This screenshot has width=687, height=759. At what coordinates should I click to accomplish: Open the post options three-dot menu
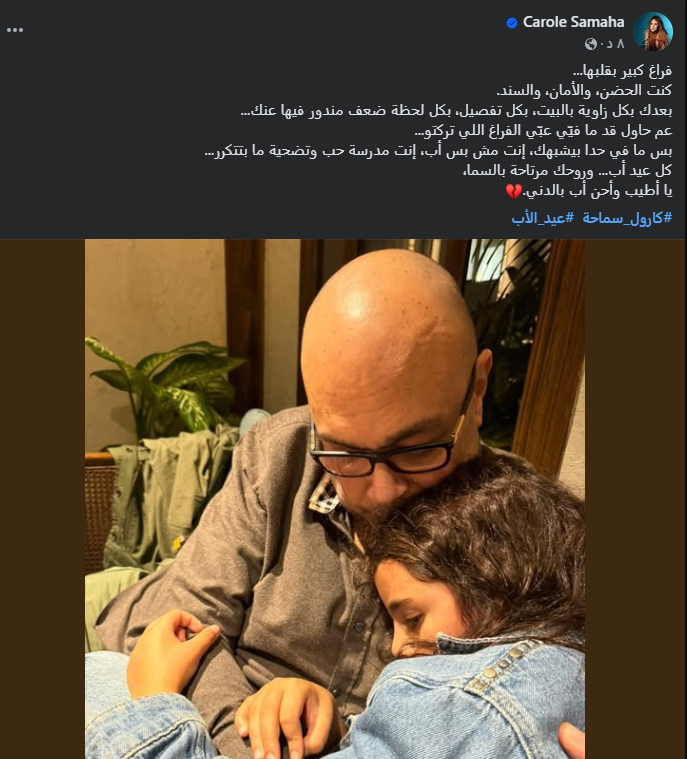pyautogui.click(x=15, y=30)
